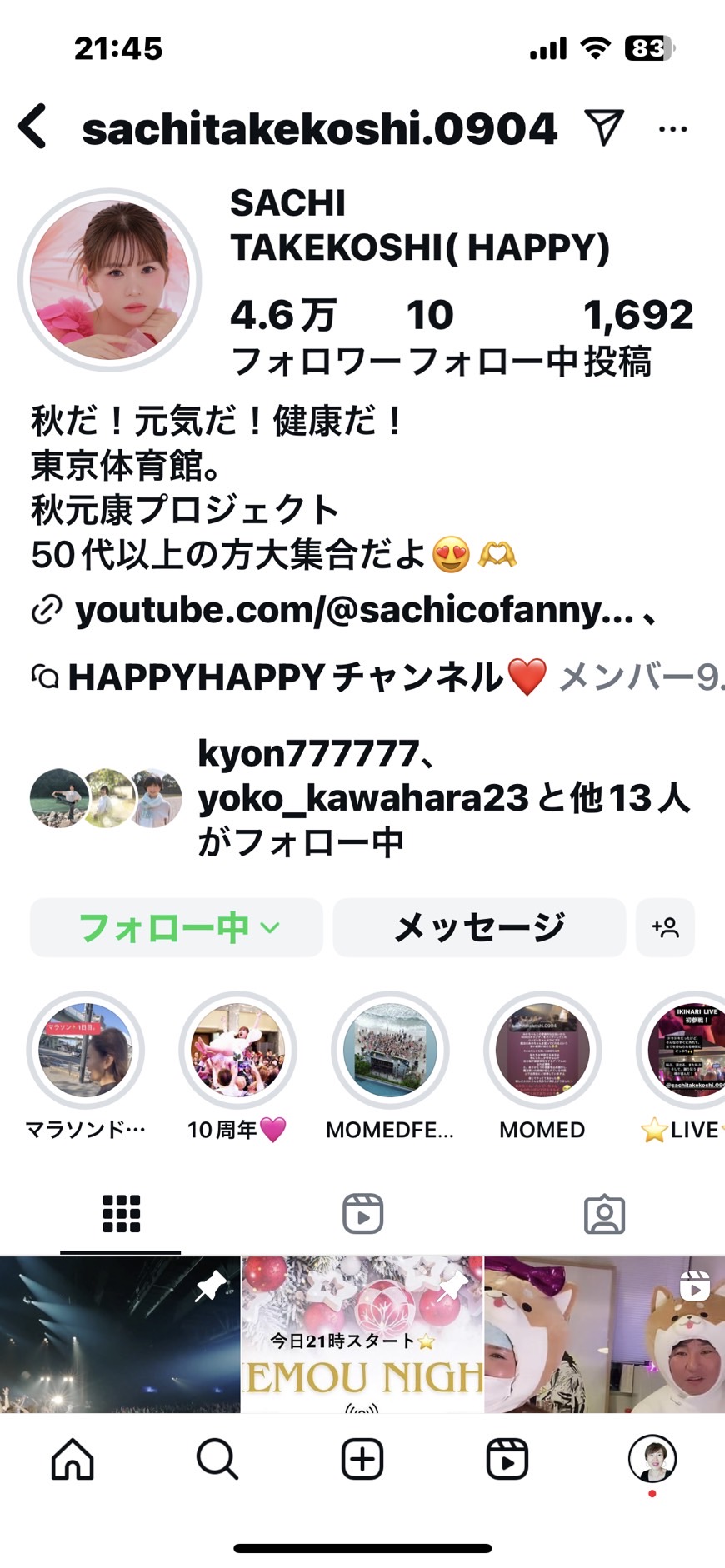The image size is (725, 1568).
Task: Tap the suggested users add-person icon
Action: click(665, 927)
